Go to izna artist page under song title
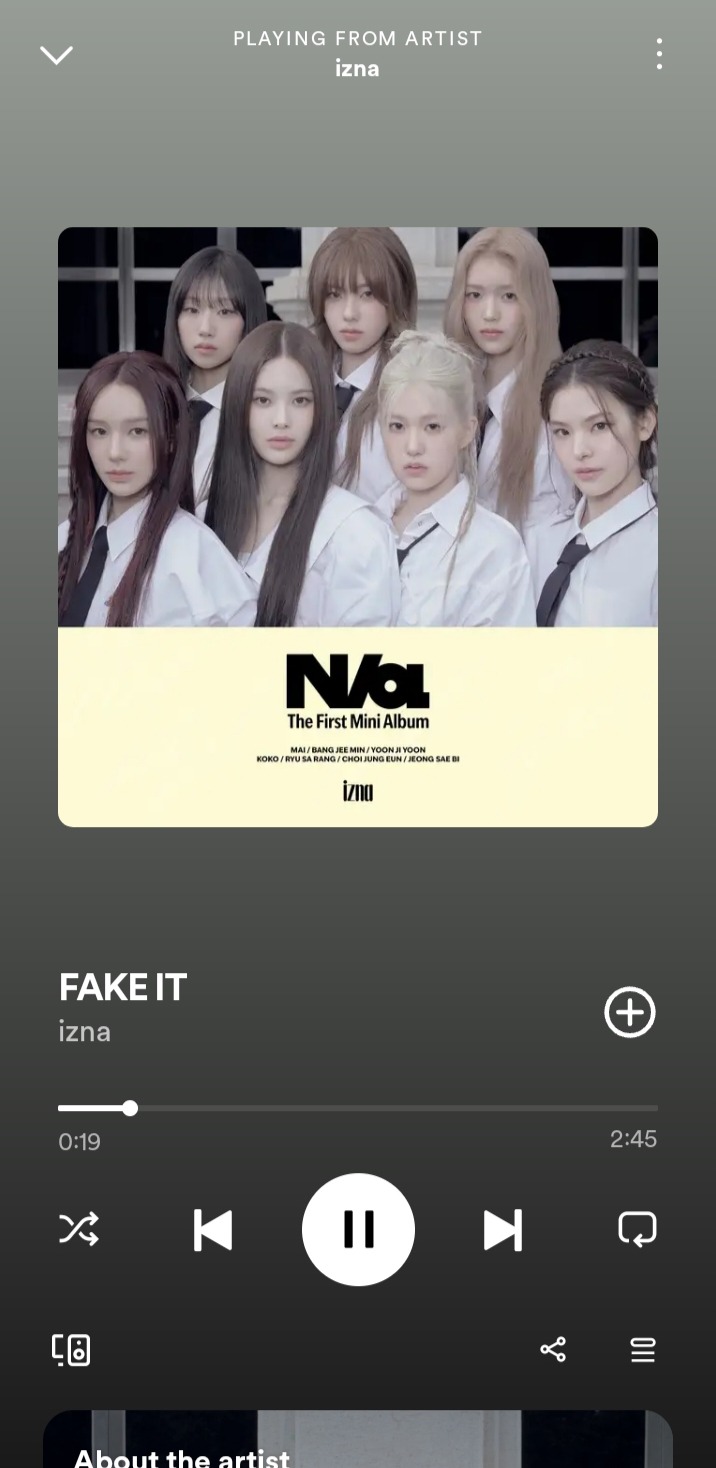Image resolution: width=716 pixels, height=1468 pixels. click(85, 1031)
